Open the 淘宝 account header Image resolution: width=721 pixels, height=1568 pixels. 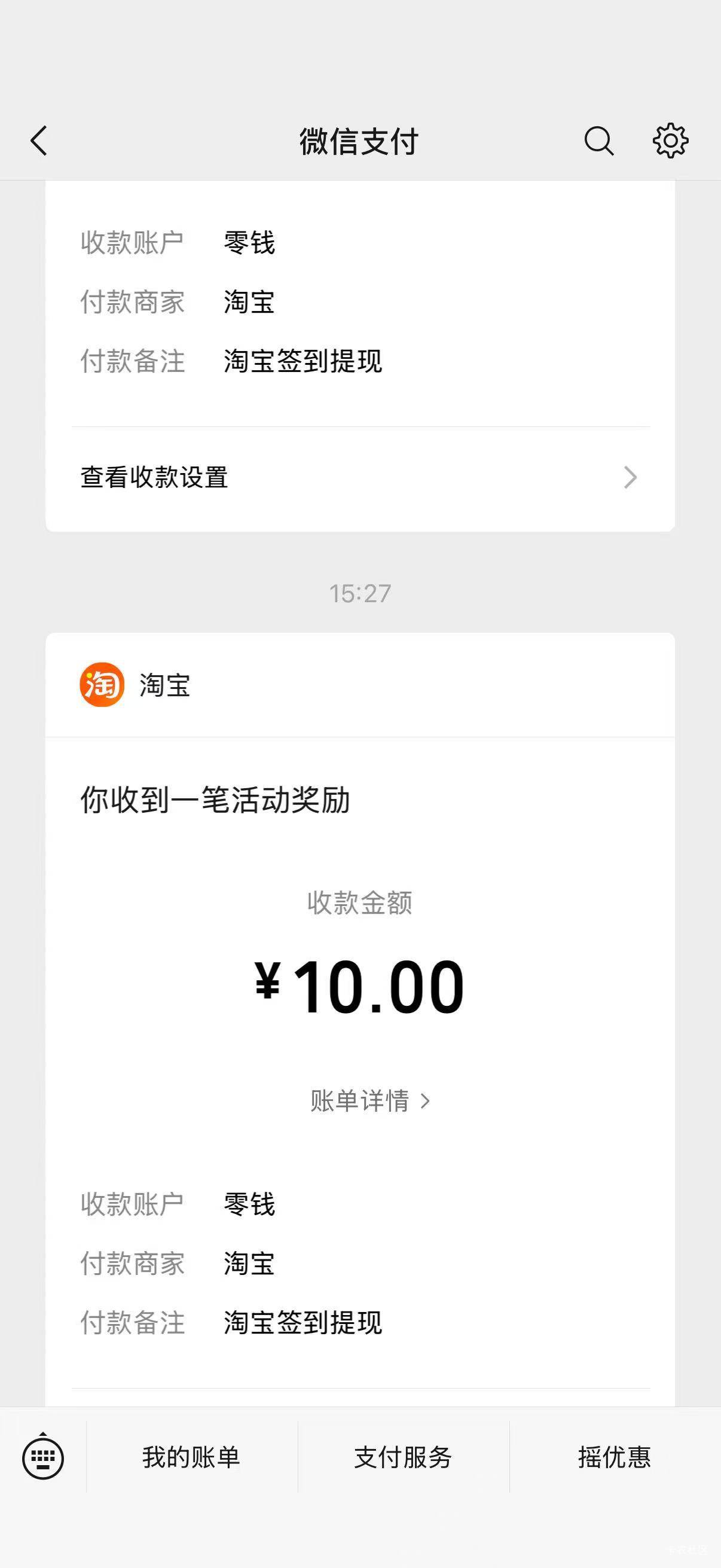coord(135,685)
